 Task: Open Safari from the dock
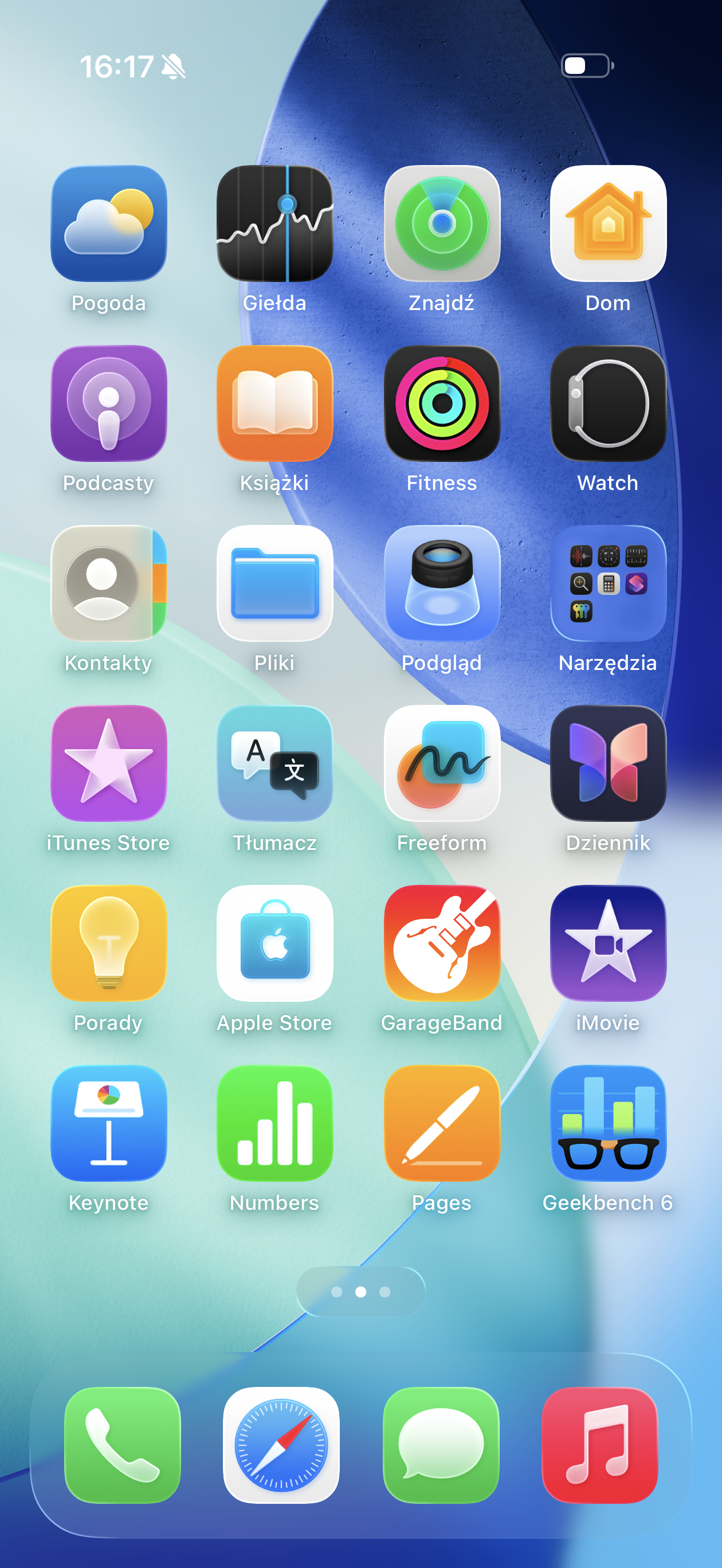pos(281,1444)
